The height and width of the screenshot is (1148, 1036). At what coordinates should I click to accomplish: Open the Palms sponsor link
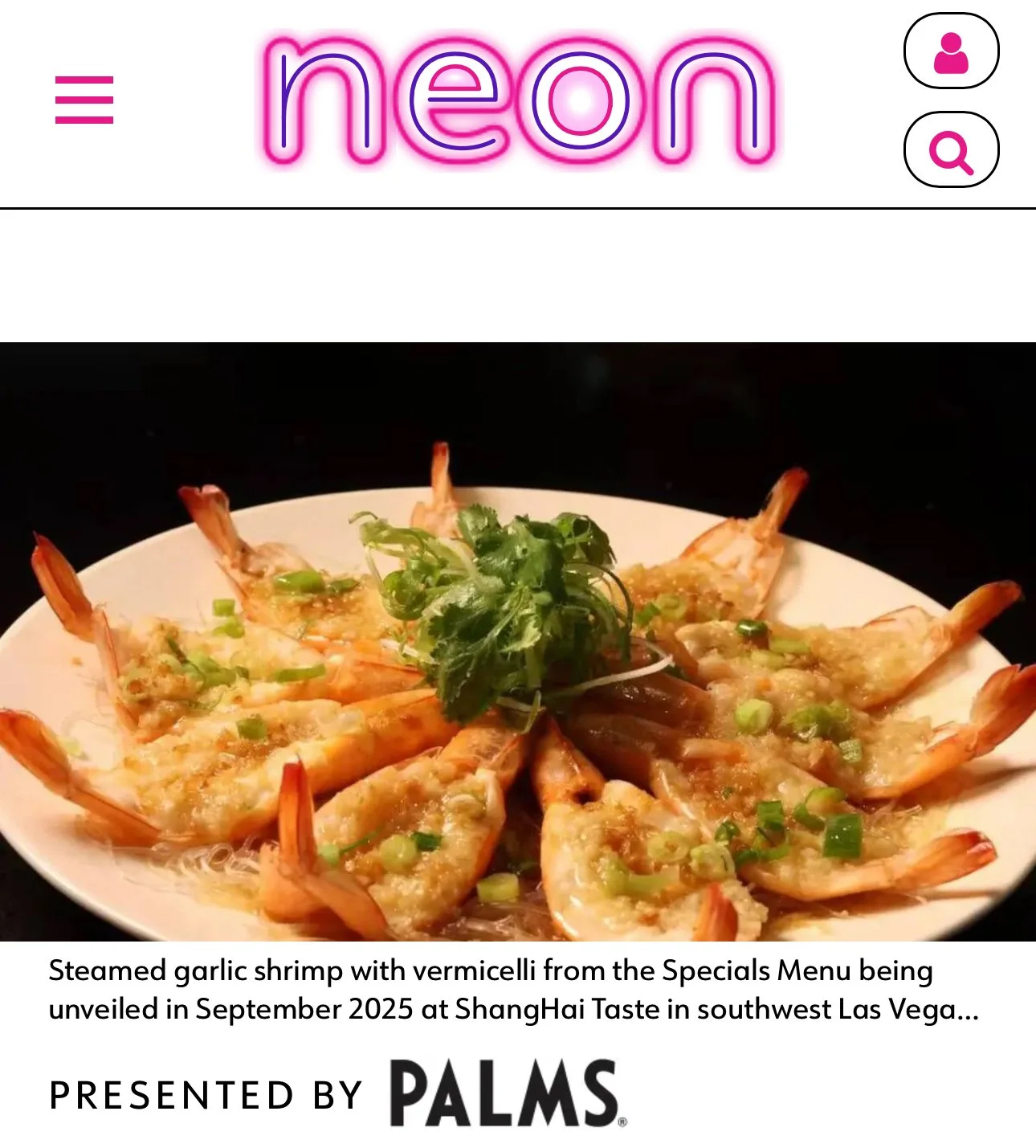click(508, 1093)
